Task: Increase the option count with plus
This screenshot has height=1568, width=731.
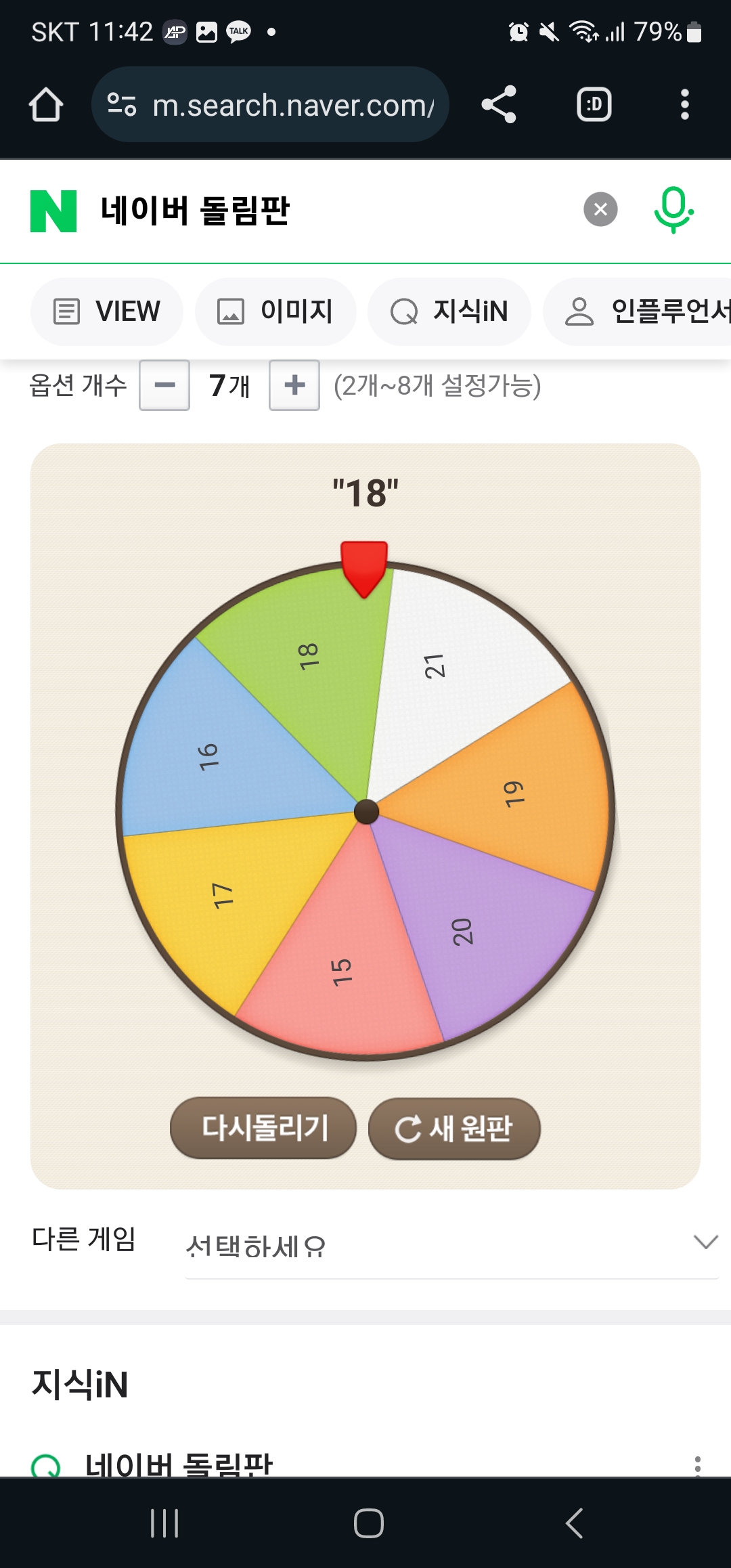Action: (294, 385)
